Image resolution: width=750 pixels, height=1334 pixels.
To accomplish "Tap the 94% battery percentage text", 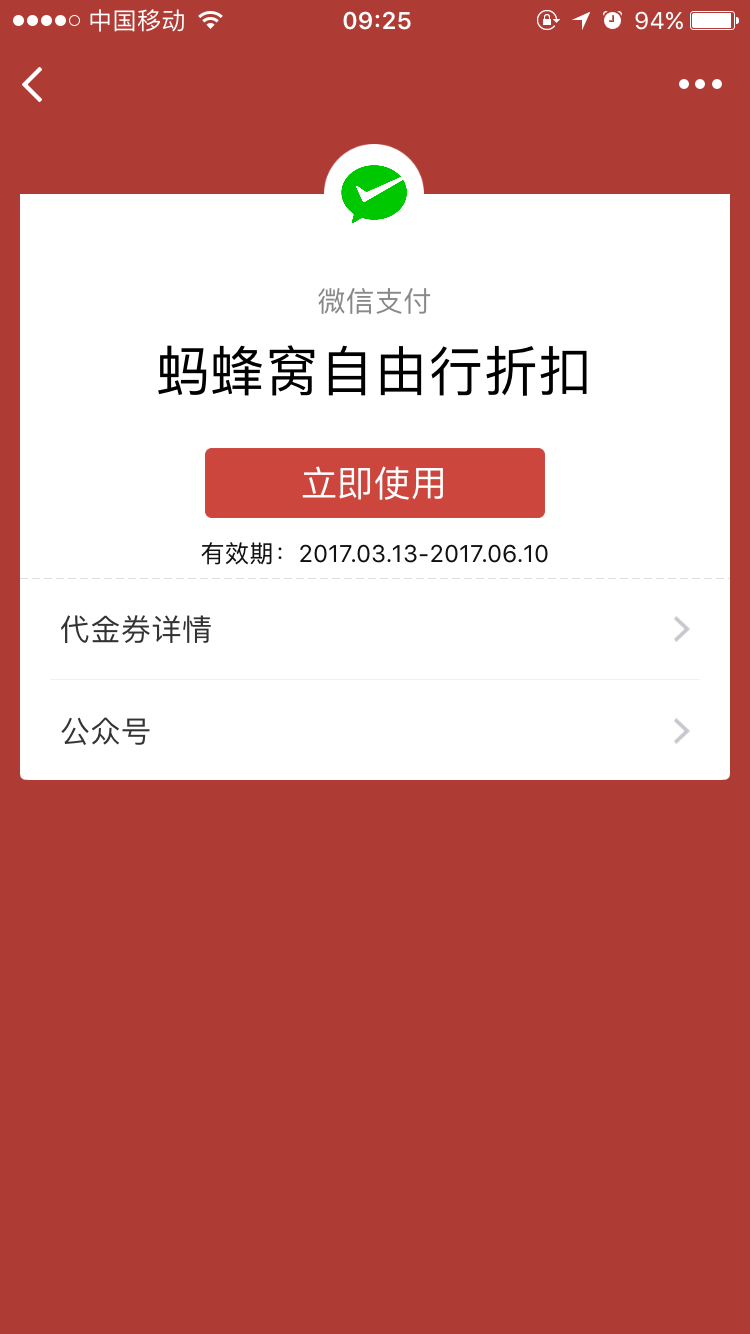I will pos(658,18).
